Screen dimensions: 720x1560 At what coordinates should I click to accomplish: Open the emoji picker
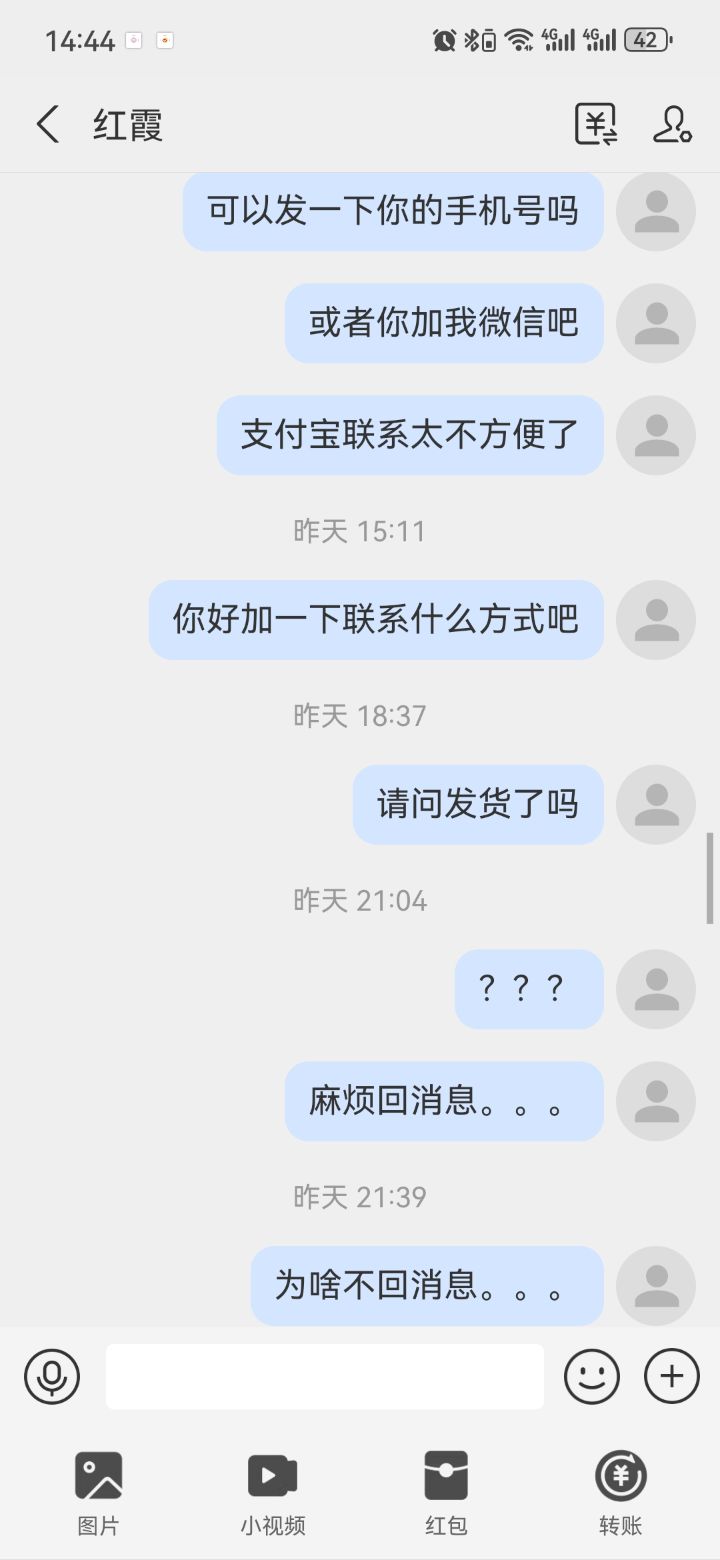(592, 1377)
